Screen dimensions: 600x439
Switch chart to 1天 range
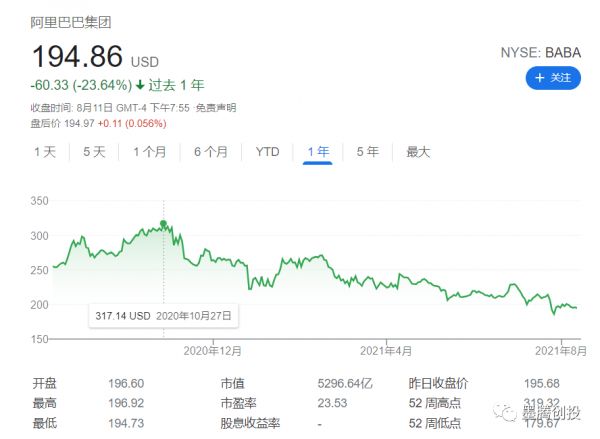44,152
